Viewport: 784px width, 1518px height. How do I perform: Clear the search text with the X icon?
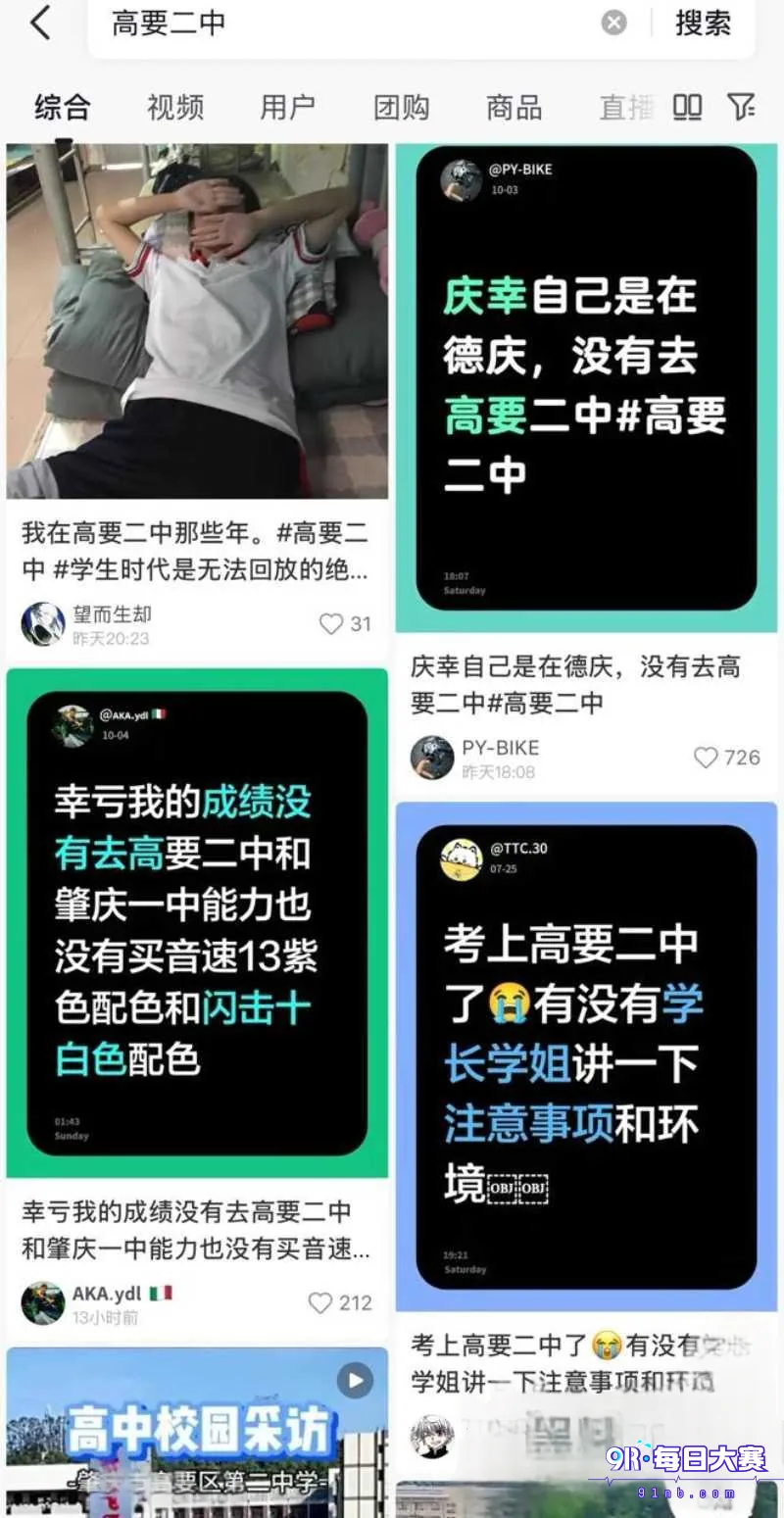pyautogui.click(x=613, y=23)
